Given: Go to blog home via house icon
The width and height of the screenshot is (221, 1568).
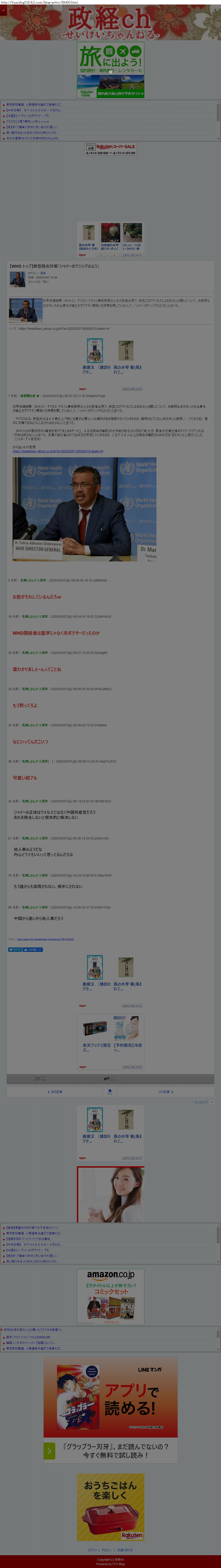Looking at the screenshot, I should click(109, 1091).
